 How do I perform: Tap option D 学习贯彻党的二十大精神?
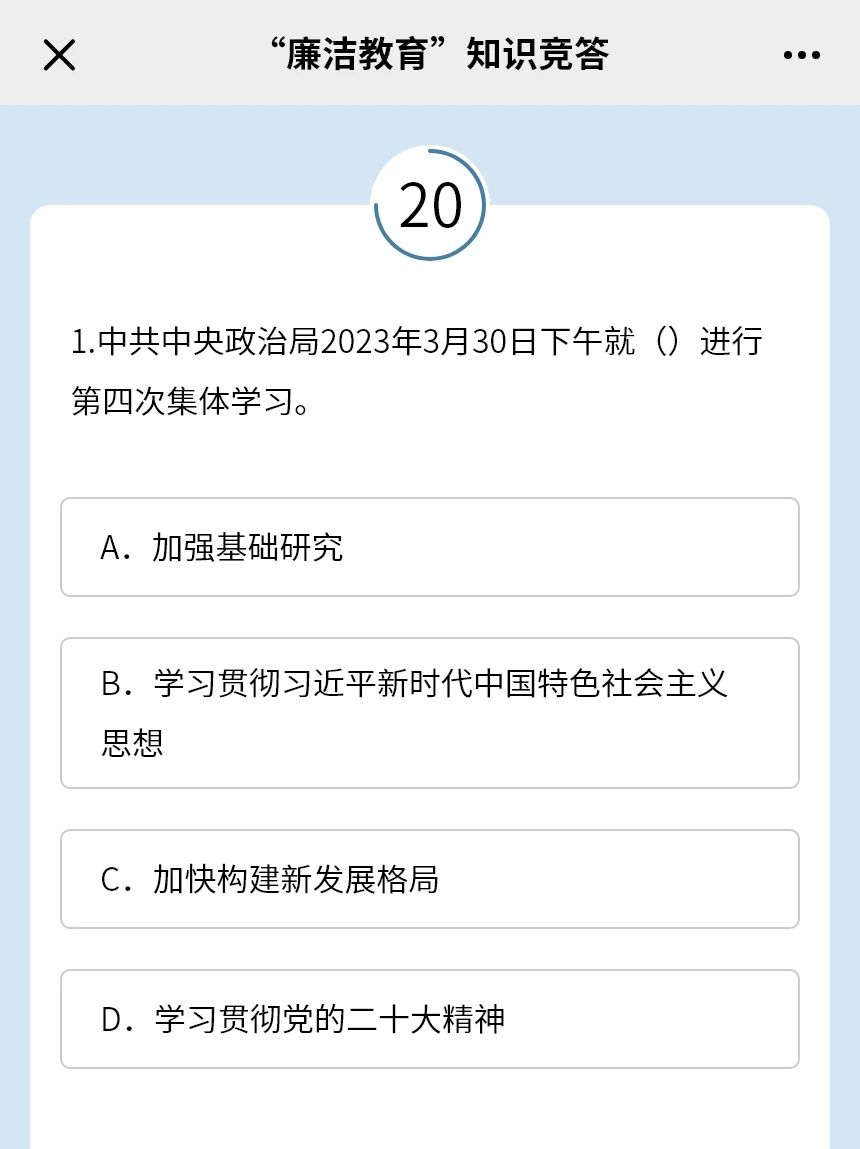tap(429, 1019)
